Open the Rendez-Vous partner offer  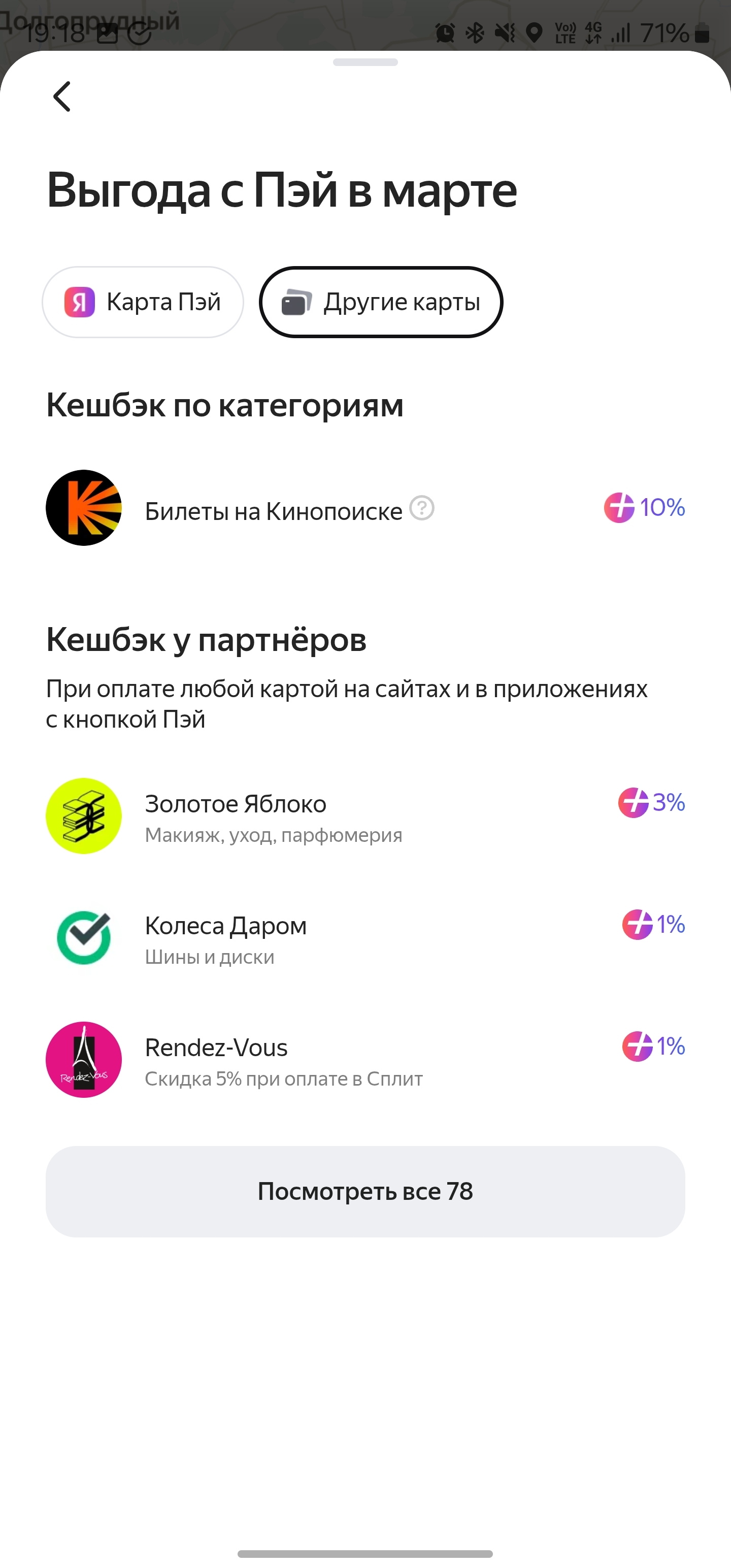pyautogui.click(x=283, y=1060)
